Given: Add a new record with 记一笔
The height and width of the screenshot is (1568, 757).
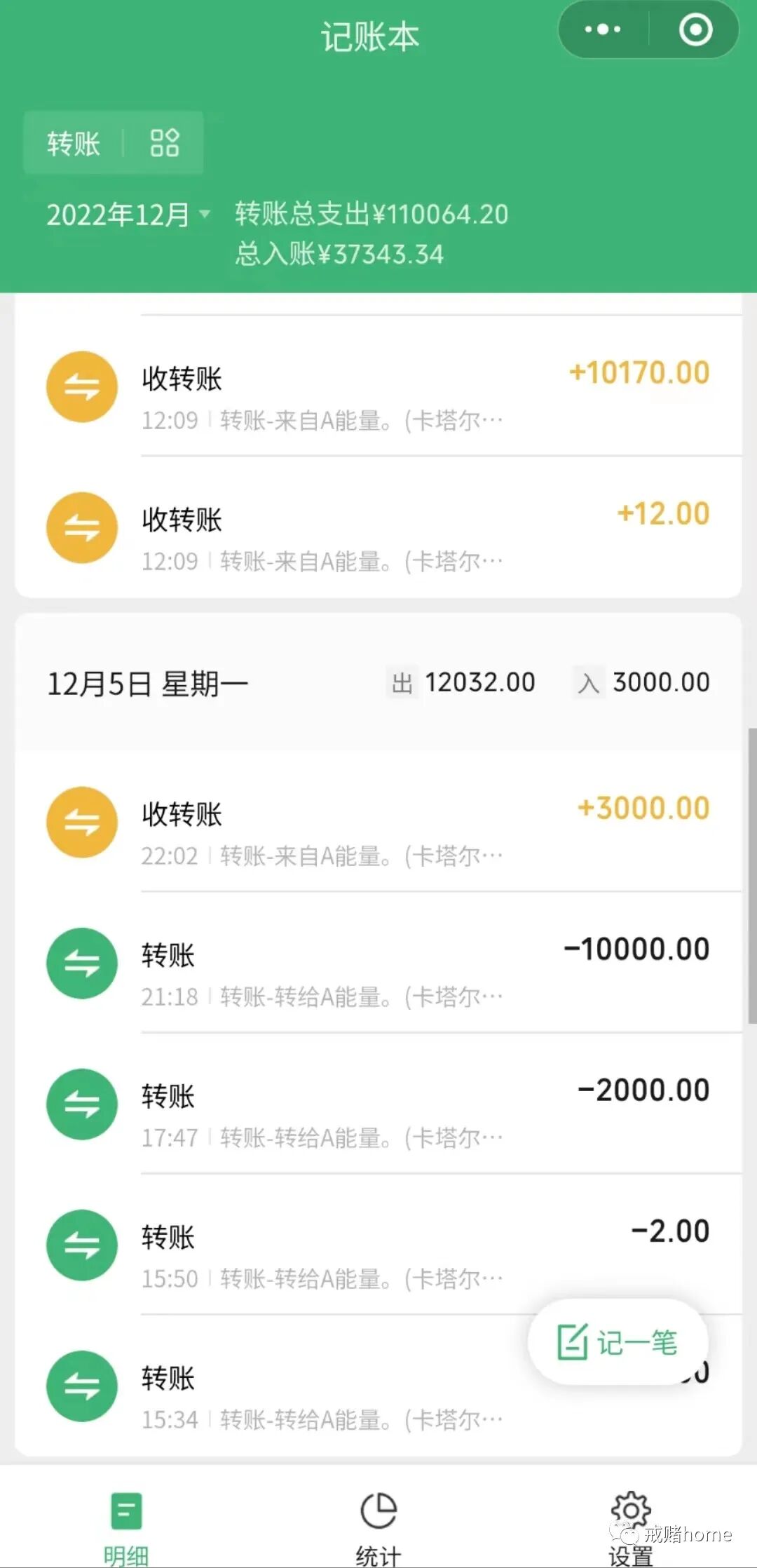Looking at the screenshot, I should click(618, 1342).
